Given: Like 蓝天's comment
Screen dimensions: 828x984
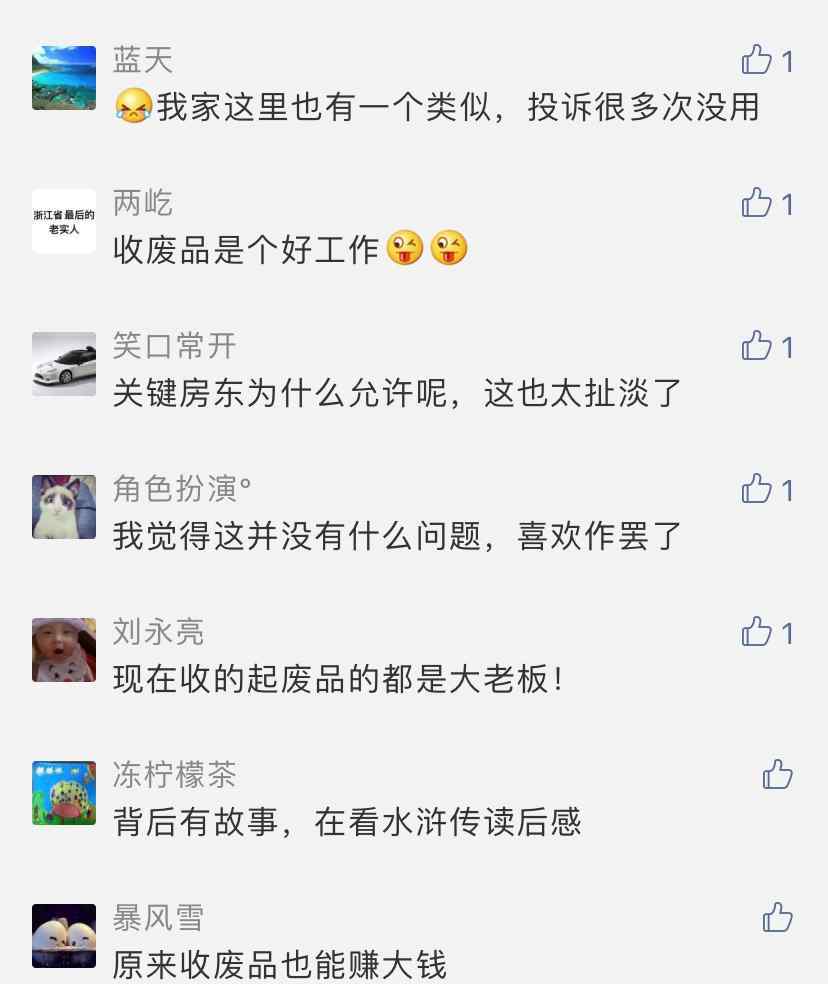Looking at the screenshot, I should click(757, 60).
